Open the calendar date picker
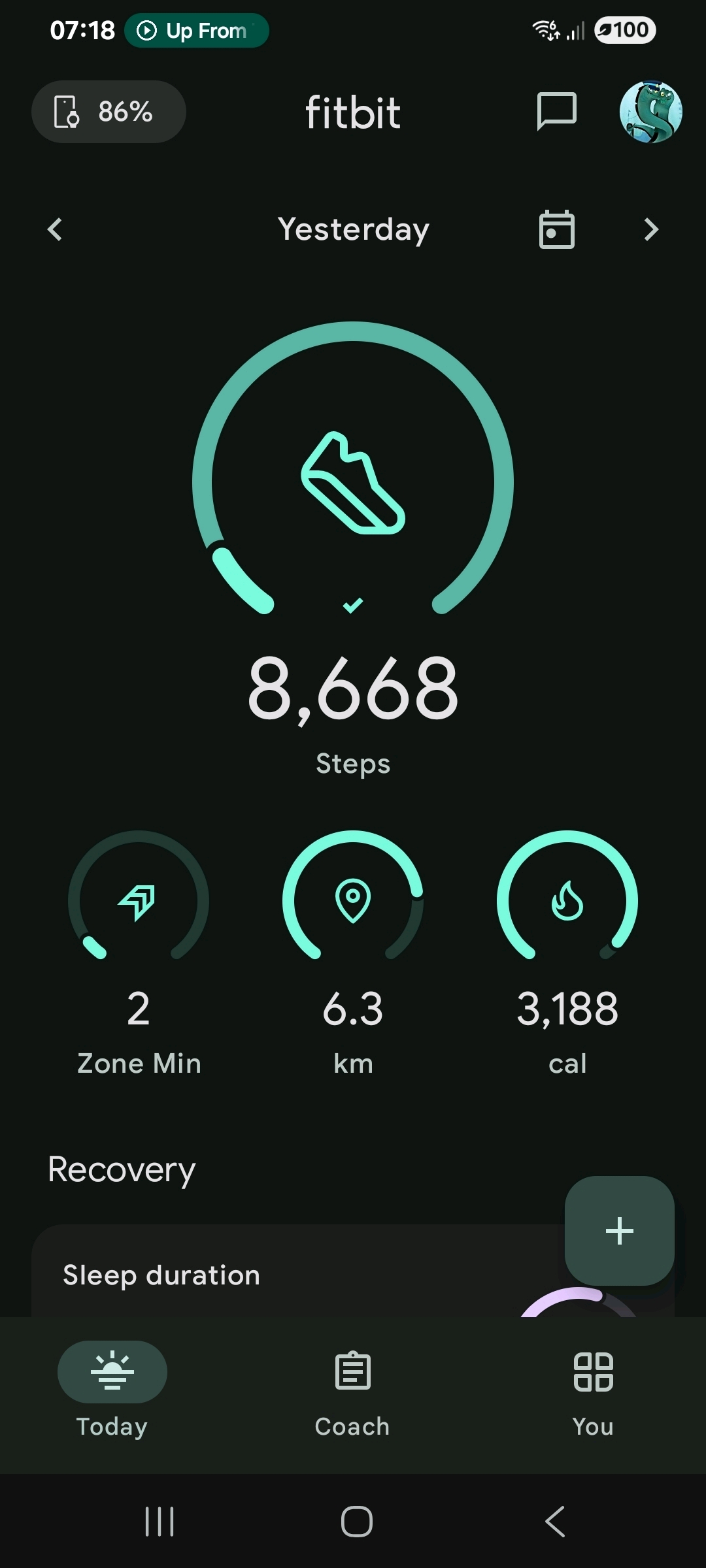 (556, 229)
